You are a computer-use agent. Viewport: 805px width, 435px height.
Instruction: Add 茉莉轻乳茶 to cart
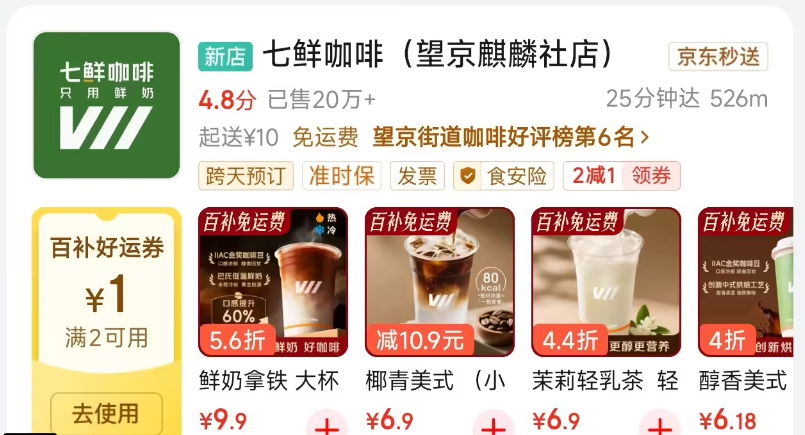coord(659,425)
